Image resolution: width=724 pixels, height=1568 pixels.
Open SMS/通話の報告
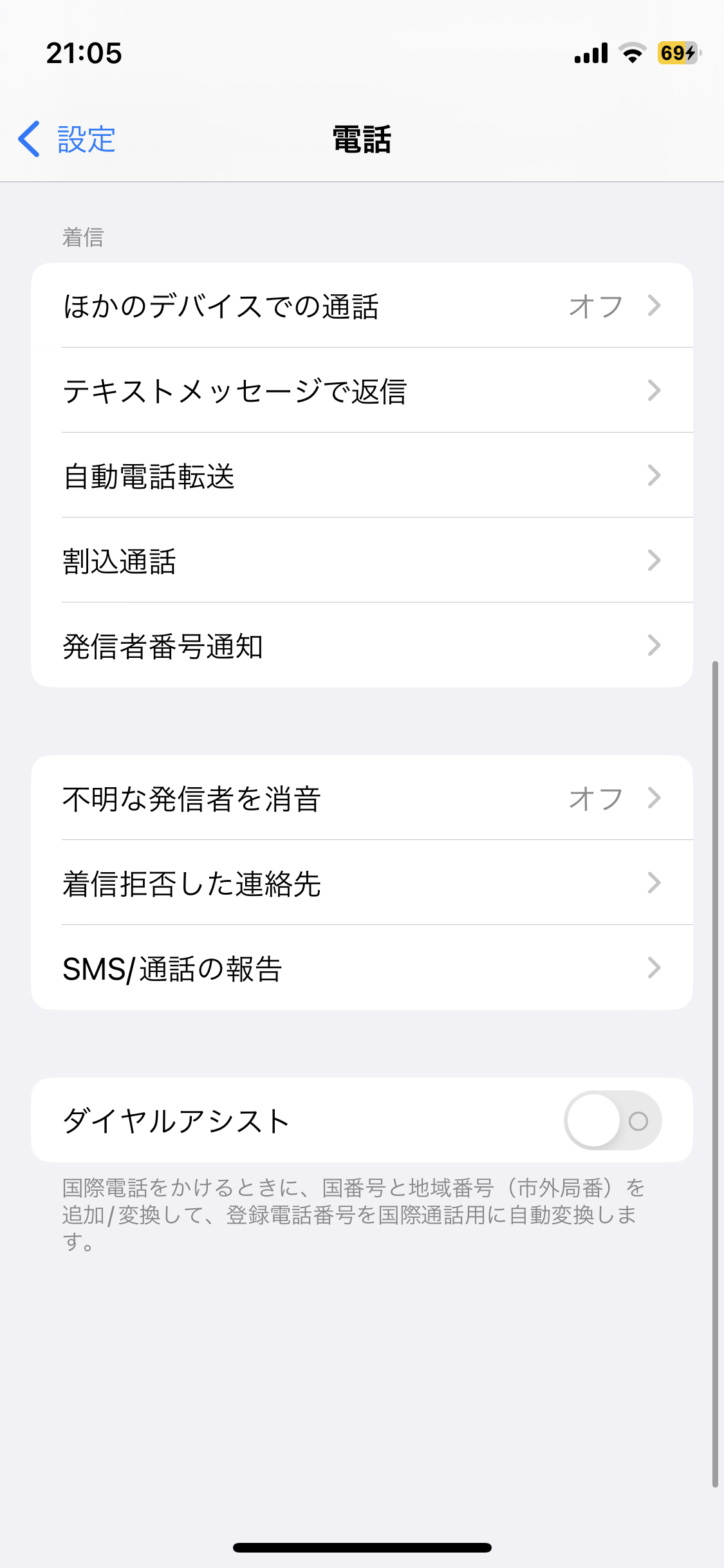pyautogui.click(x=362, y=968)
